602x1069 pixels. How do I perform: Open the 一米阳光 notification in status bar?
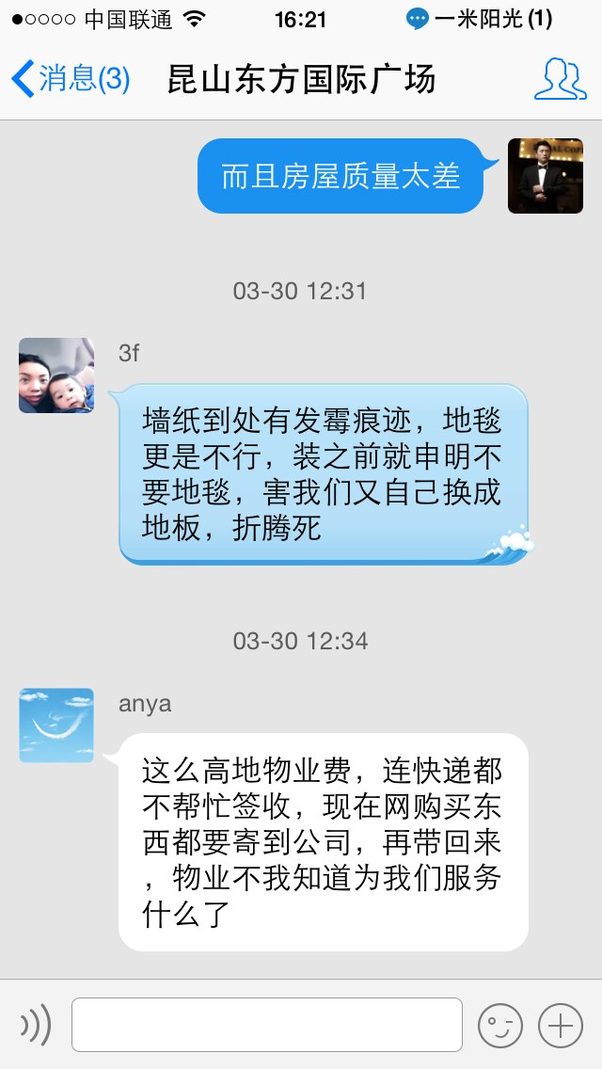(x=479, y=19)
